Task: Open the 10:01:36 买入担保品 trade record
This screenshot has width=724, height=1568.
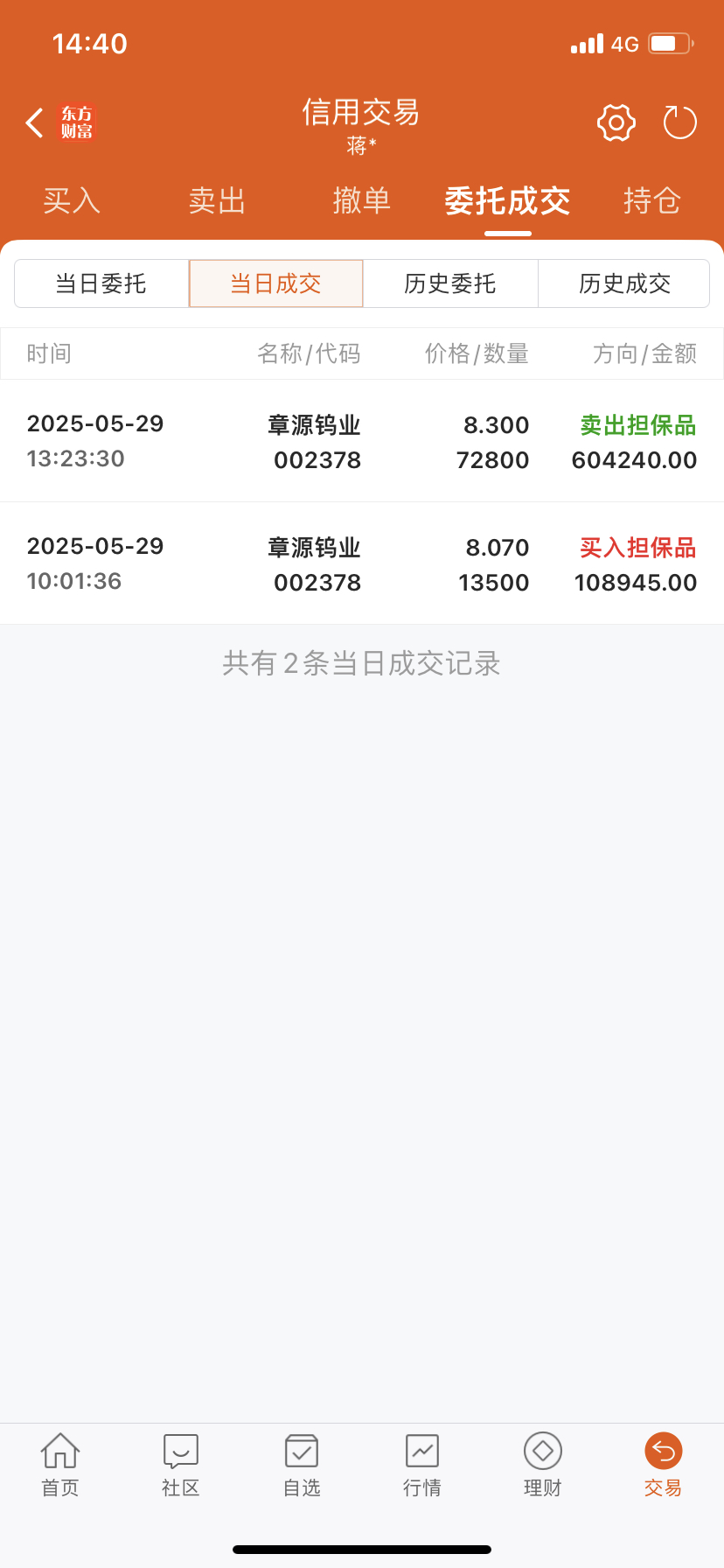Action: click(x=362, y=563)
